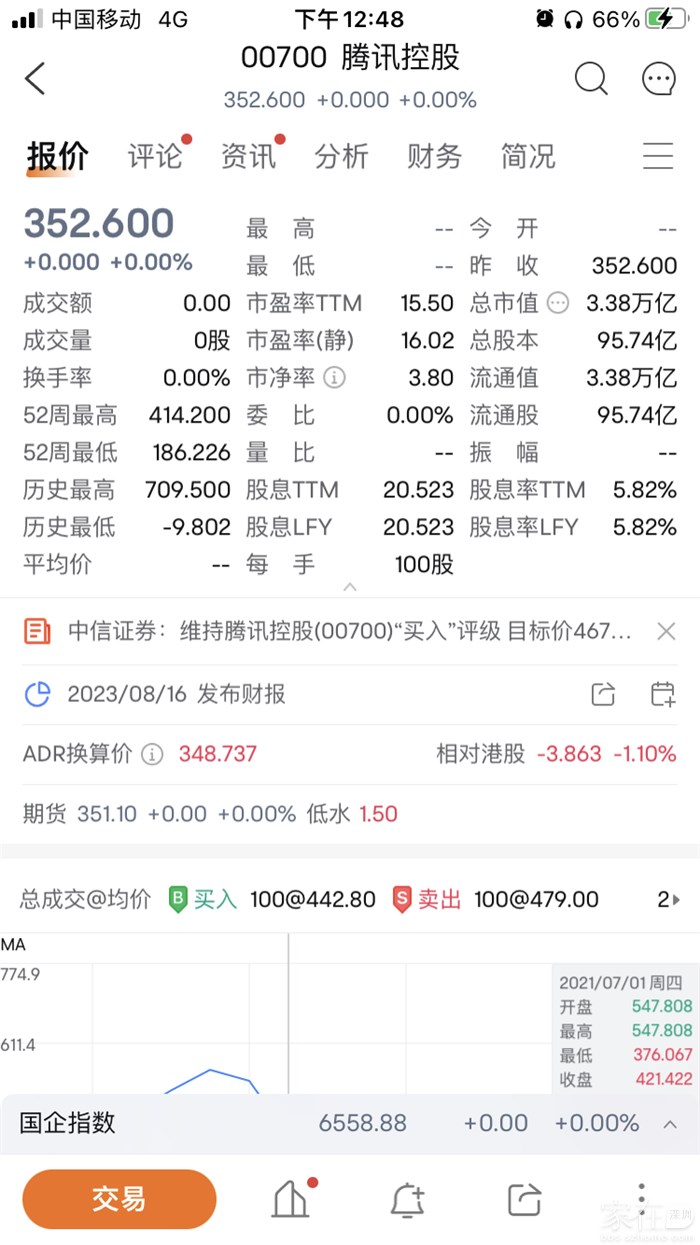The height and width of the screenshot is (1245, 700).
Task: Show ADR换算价 info tooltip
Action: [152, 754]
